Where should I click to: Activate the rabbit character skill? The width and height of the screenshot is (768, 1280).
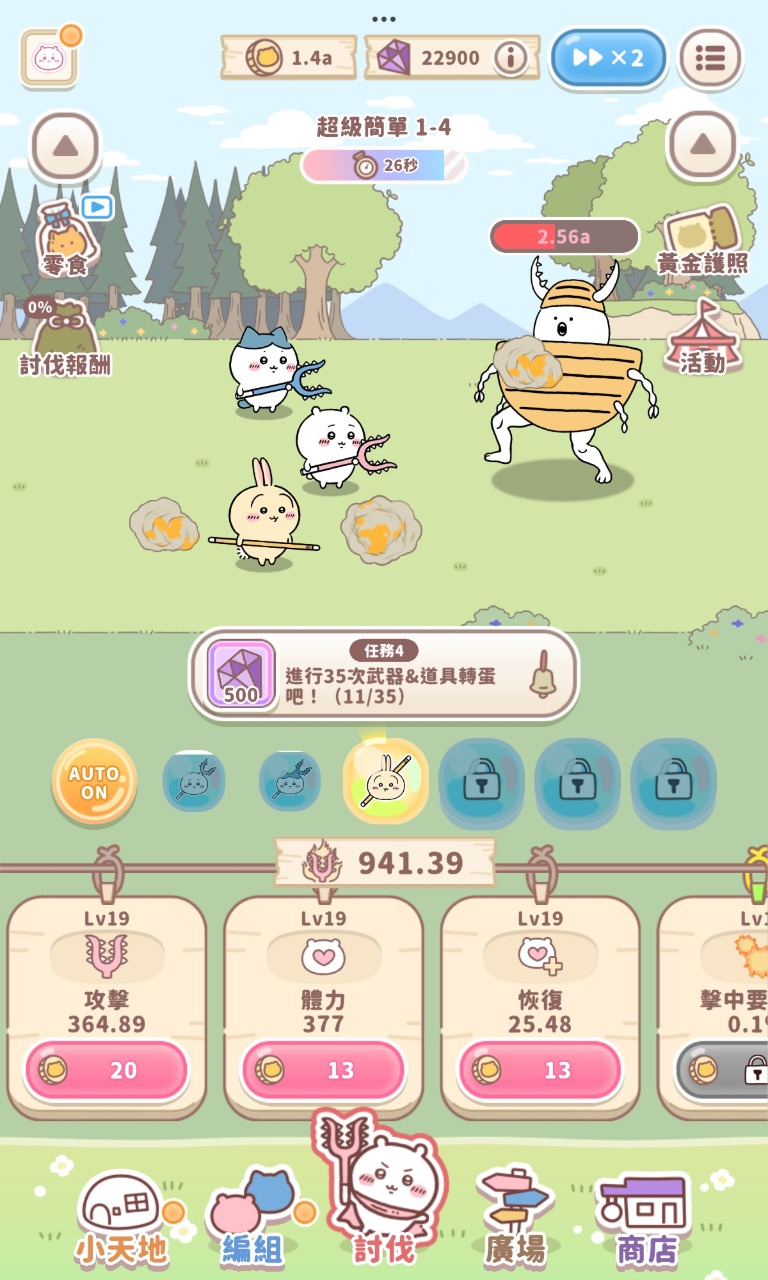tap(385, 781)
